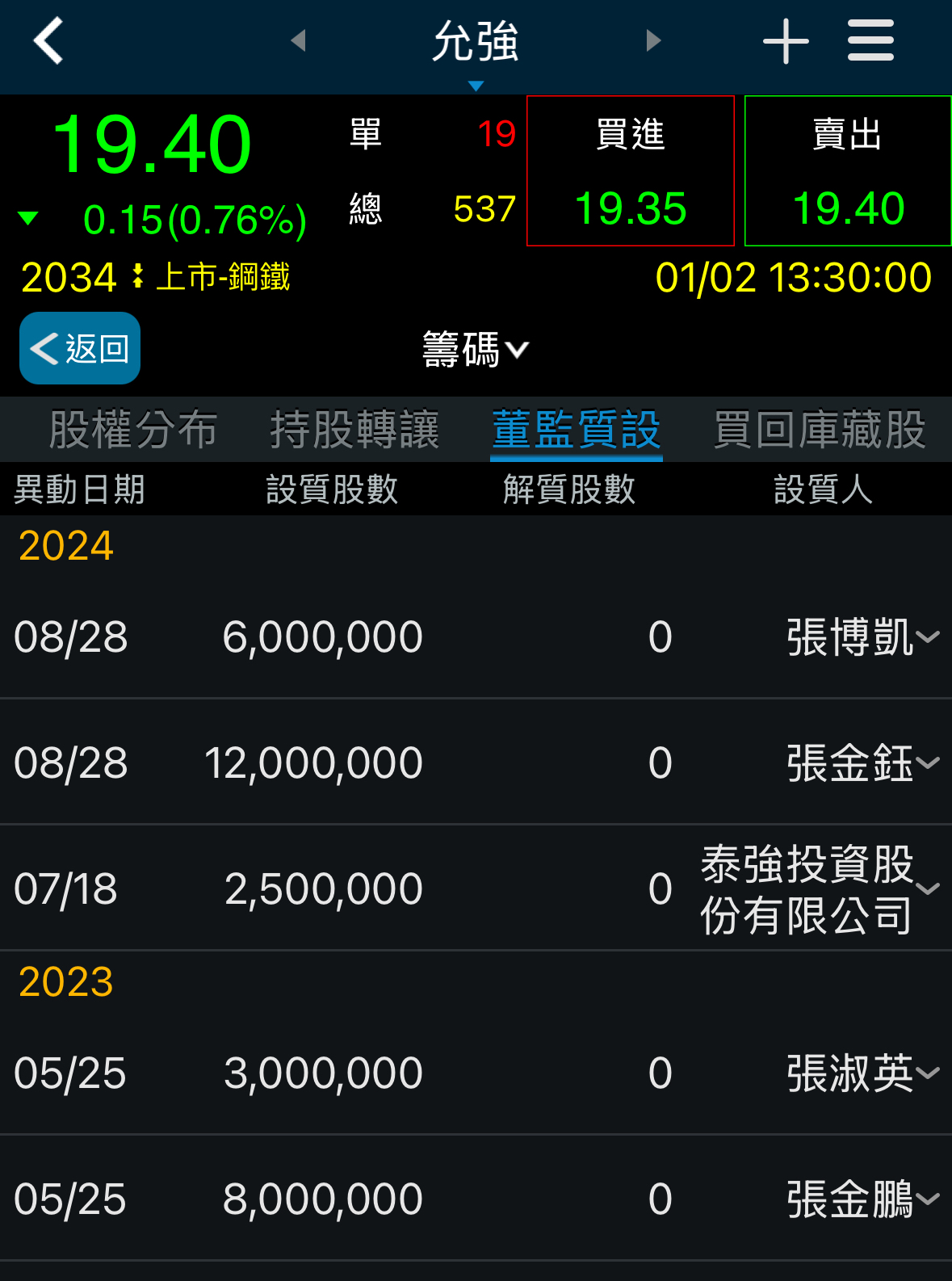
Task: Open the hamburger menu
Action: click(870, 41)
